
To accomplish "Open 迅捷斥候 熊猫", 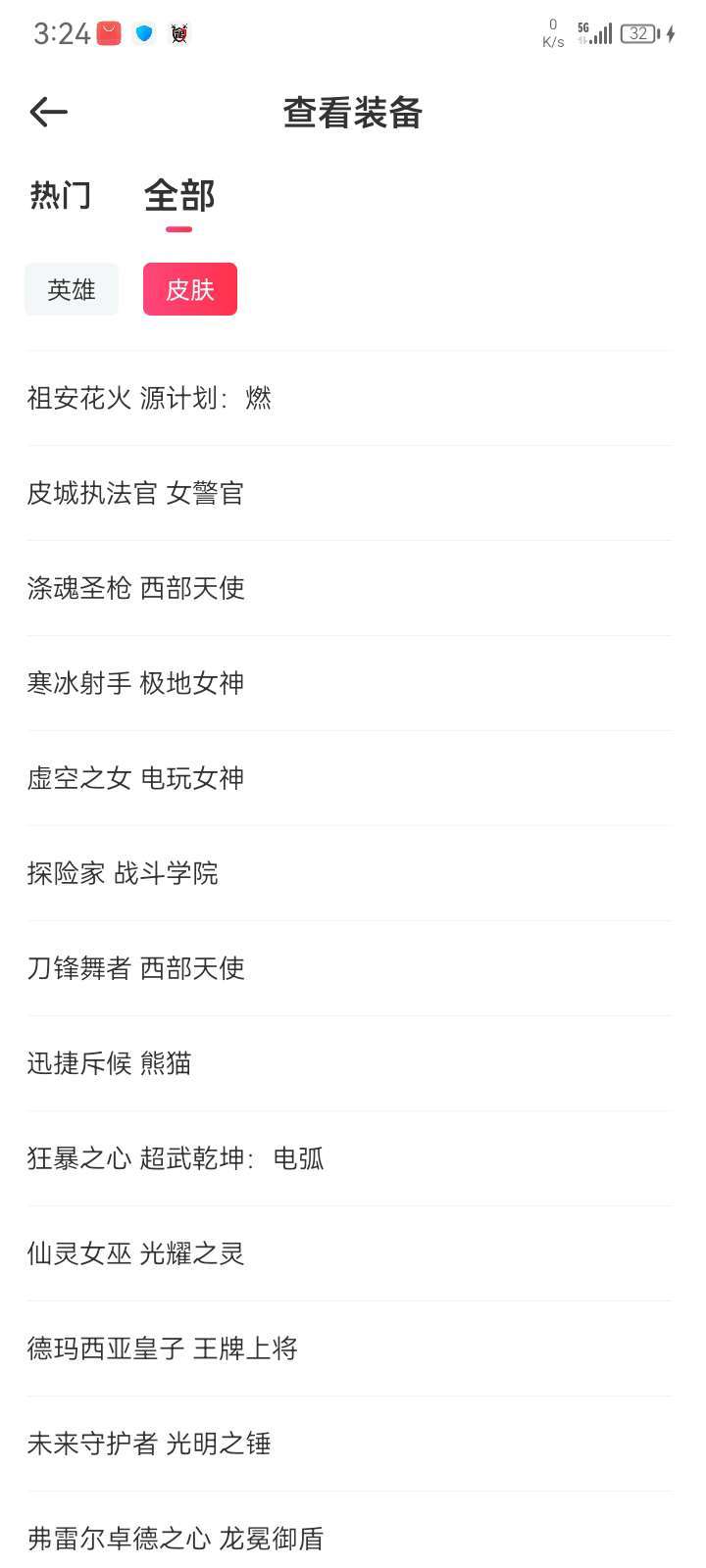I will [x=349, y=1063].
